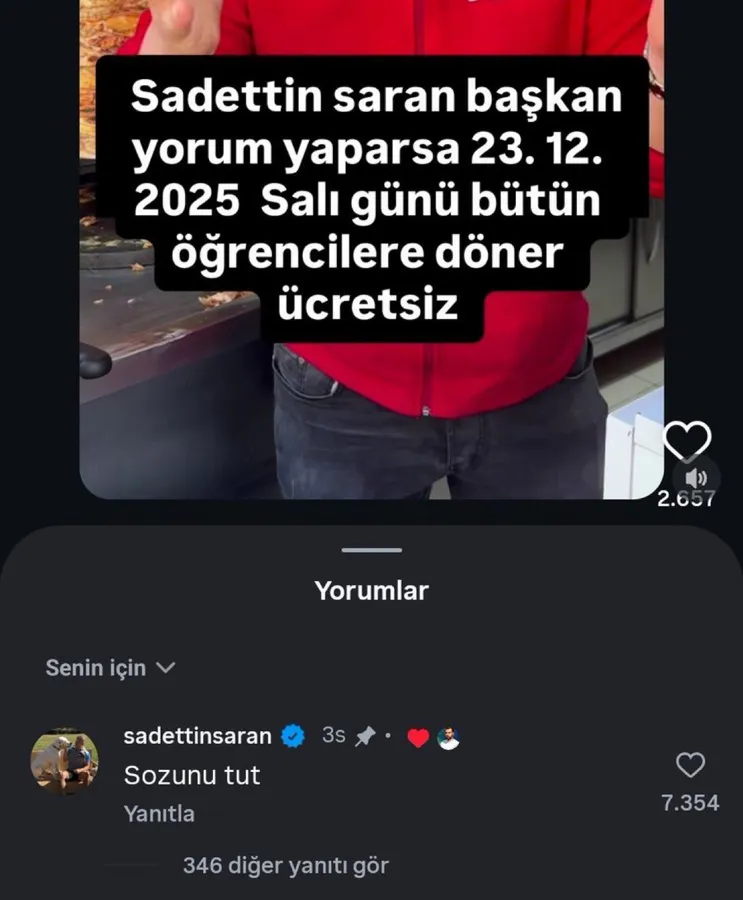
Task: Like the comment by sadettinsaran
Action: pos(690,766)
